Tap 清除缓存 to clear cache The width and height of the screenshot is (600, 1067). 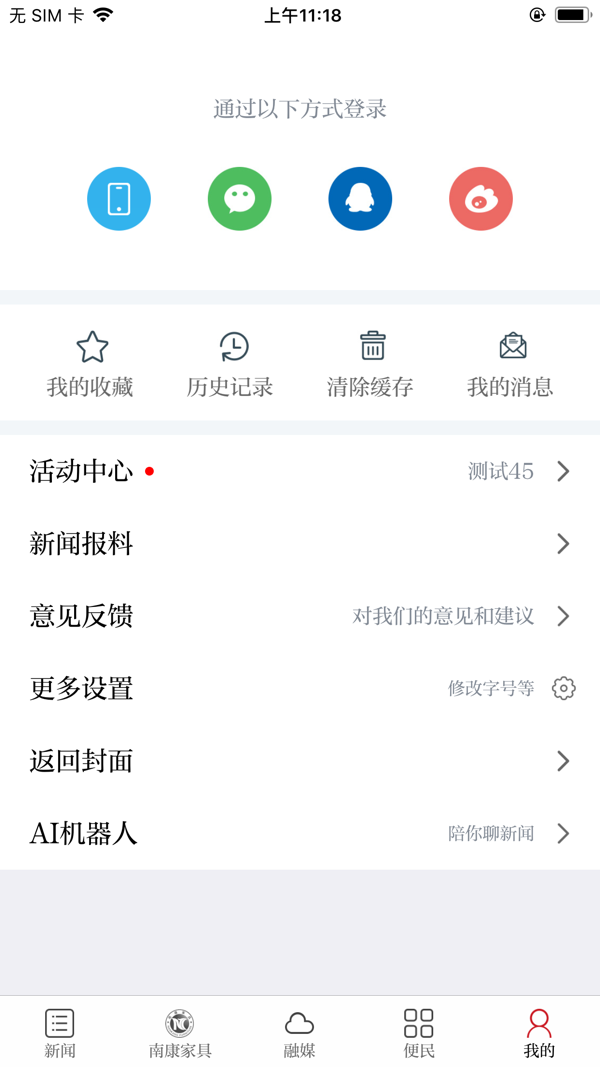[371, 364]
